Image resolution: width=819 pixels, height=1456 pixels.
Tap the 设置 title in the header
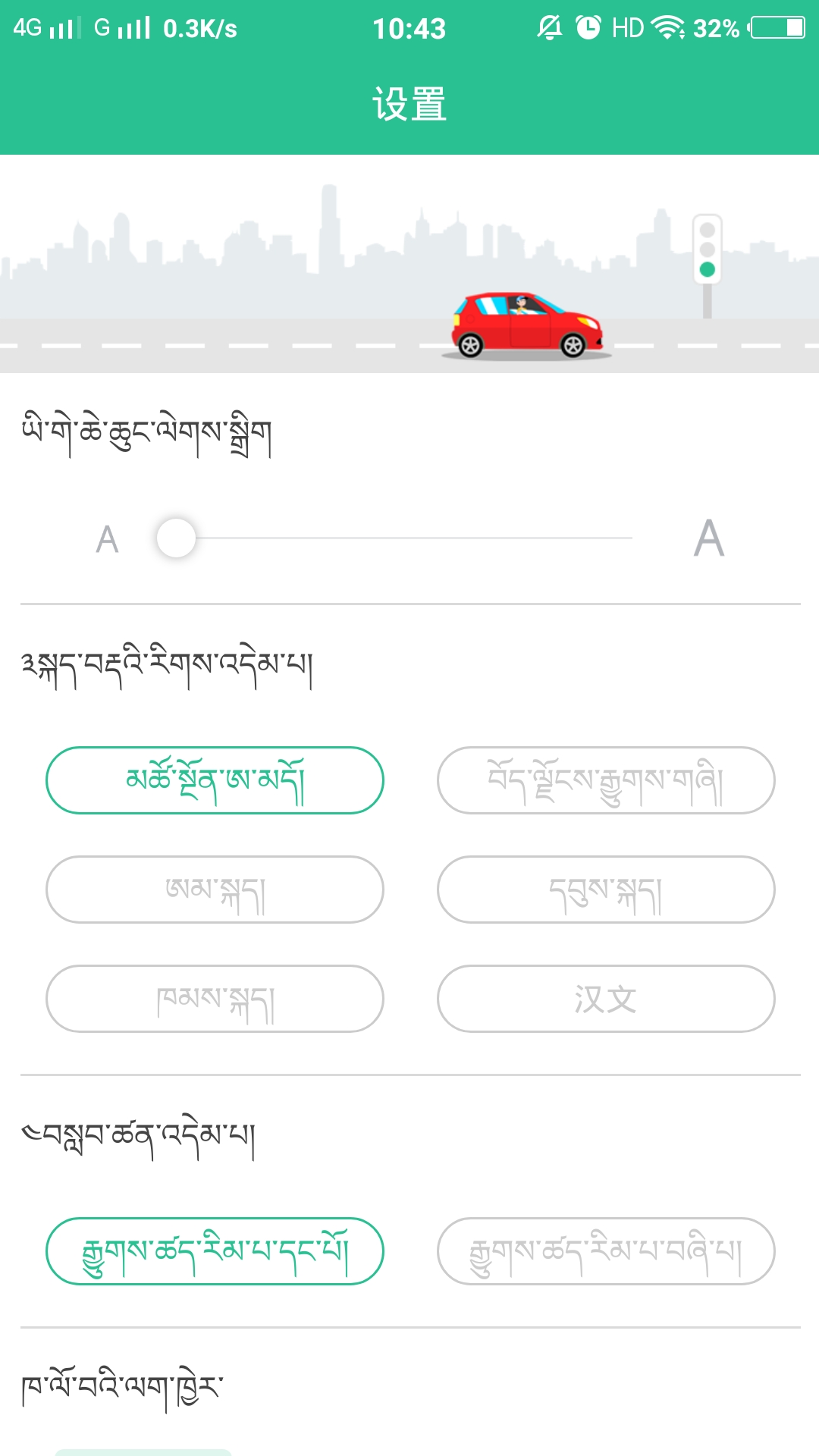[409, 105]
